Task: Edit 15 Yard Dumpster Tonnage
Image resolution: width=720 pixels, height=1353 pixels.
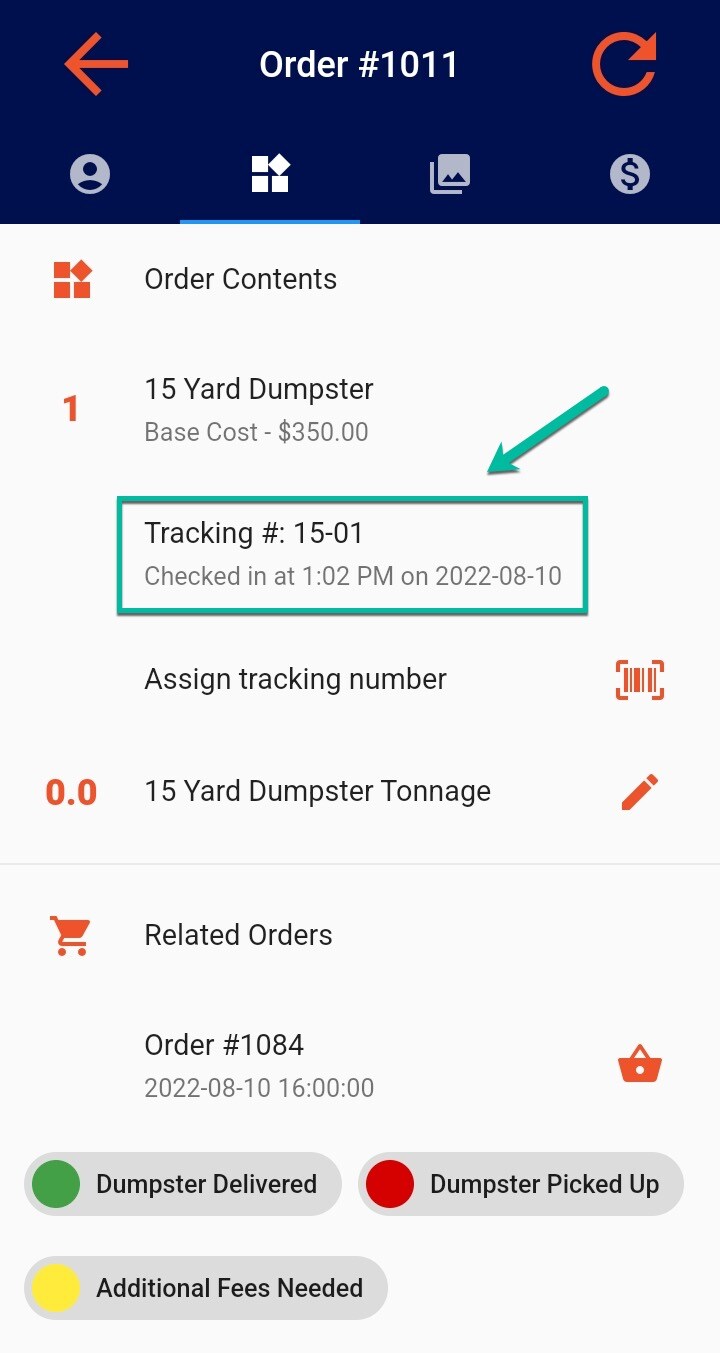Action: [x=640, y=792]
